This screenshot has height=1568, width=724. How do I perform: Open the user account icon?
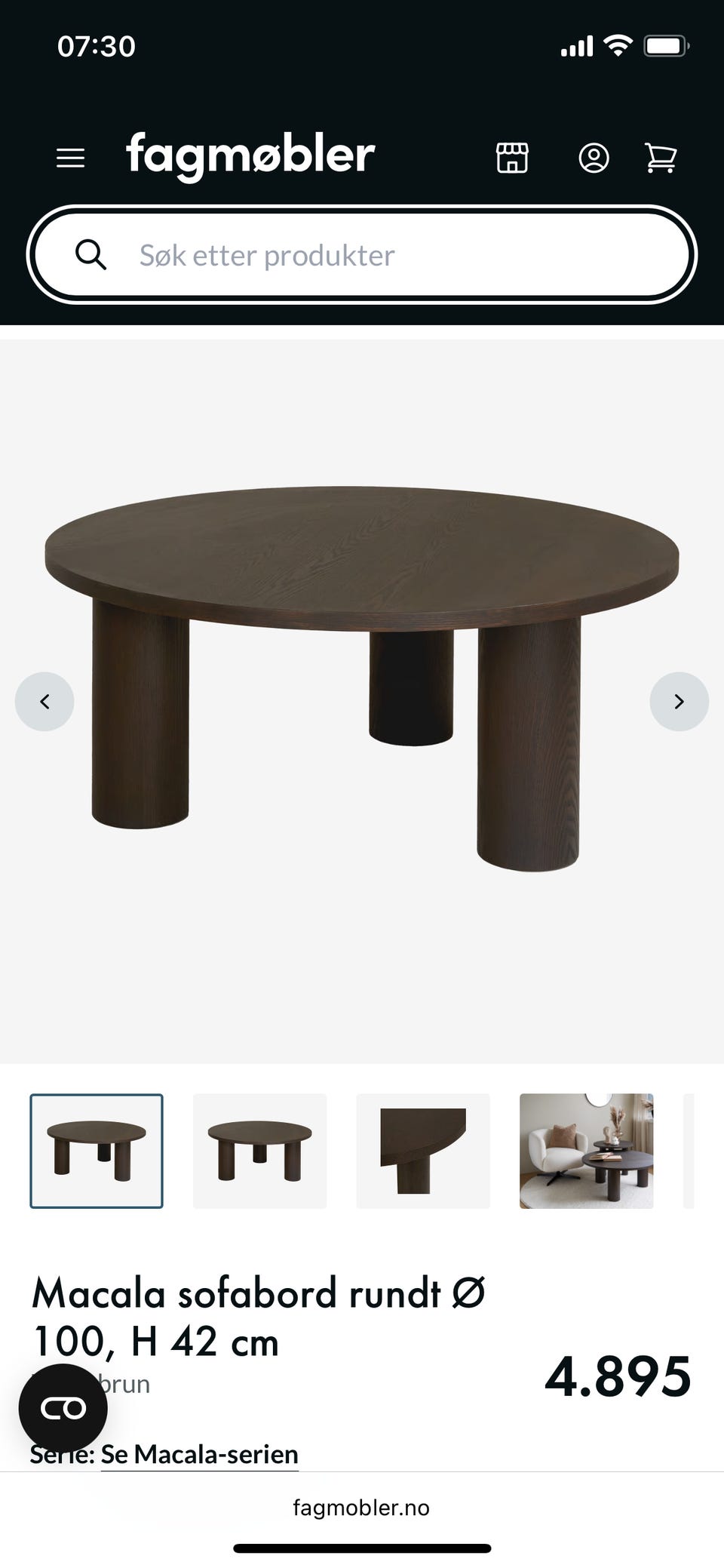pyautogui.click(x=594, y=158)
